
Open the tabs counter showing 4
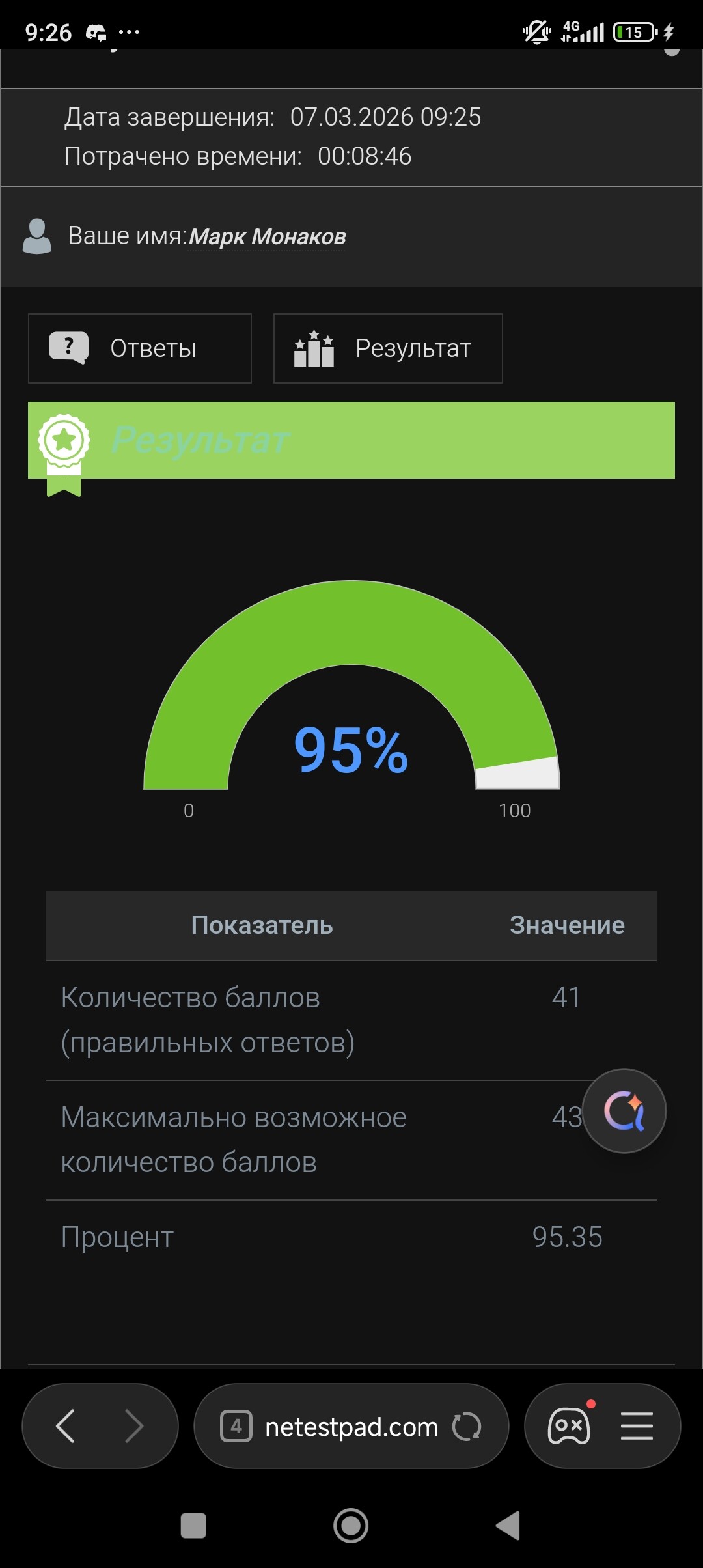(x=236, y=1426)
